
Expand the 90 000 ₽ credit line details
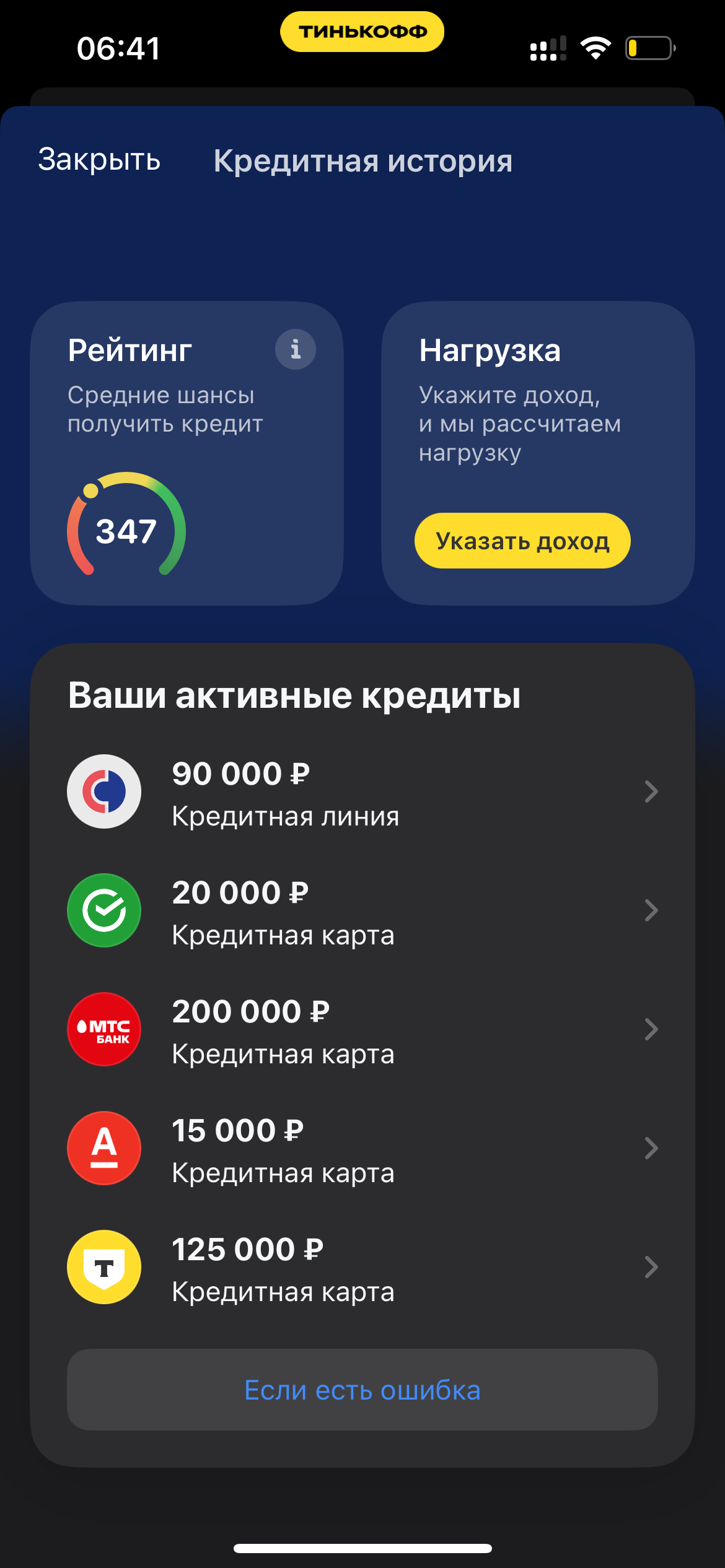coord(650,791)
